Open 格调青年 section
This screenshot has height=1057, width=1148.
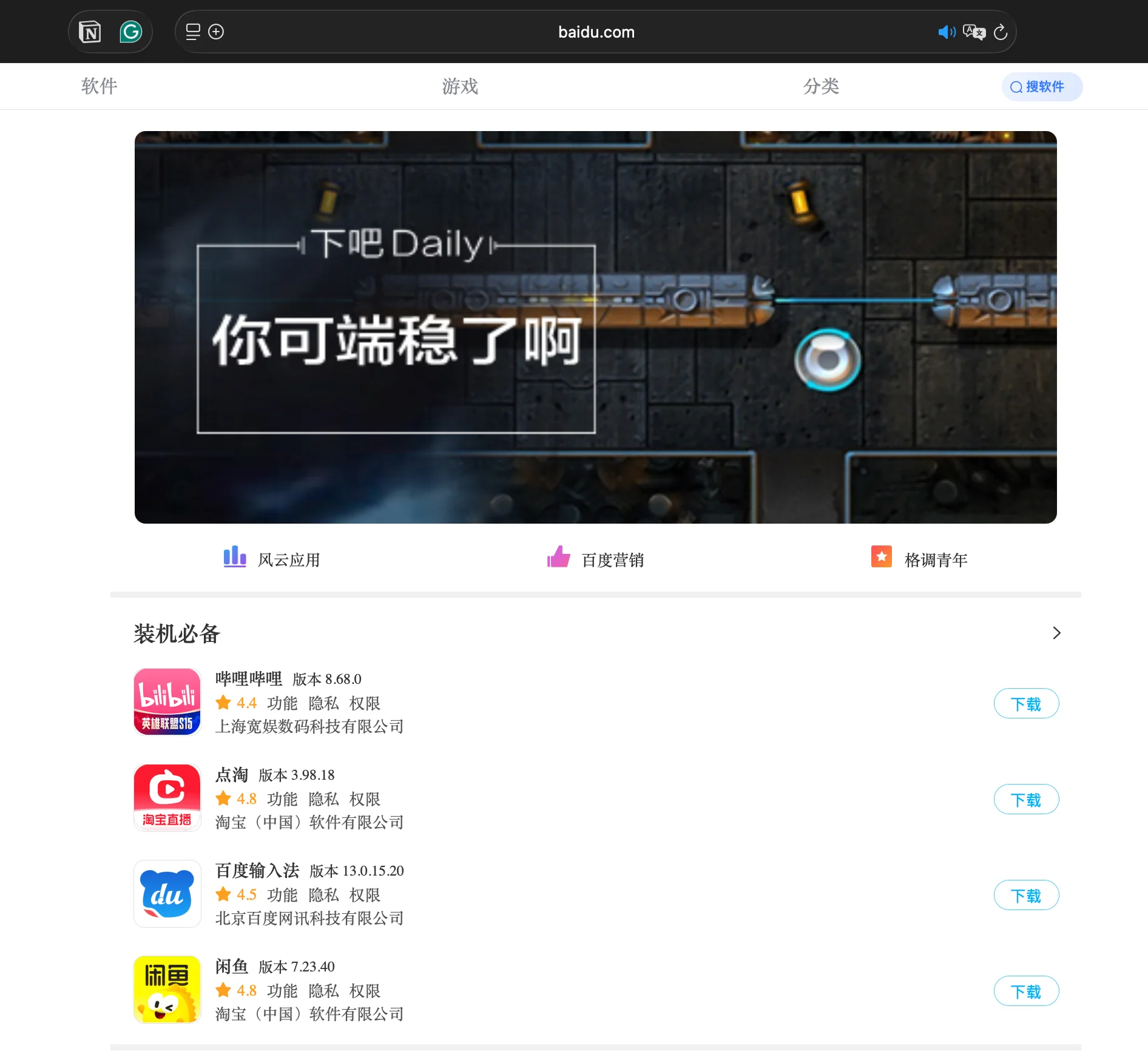919,559
